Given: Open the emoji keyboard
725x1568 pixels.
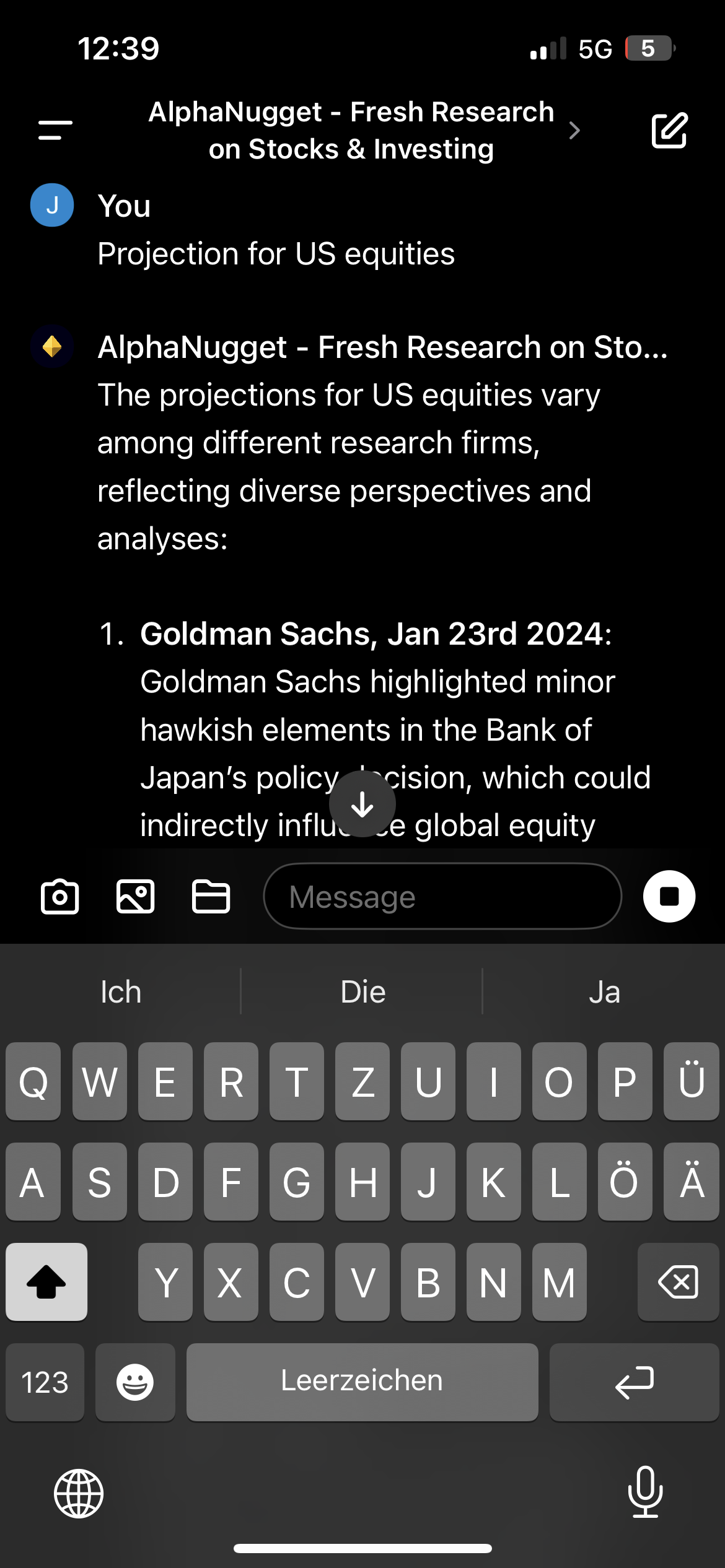Looking at the screenshot, I should pyautogui.click(x=135, y=1382).
